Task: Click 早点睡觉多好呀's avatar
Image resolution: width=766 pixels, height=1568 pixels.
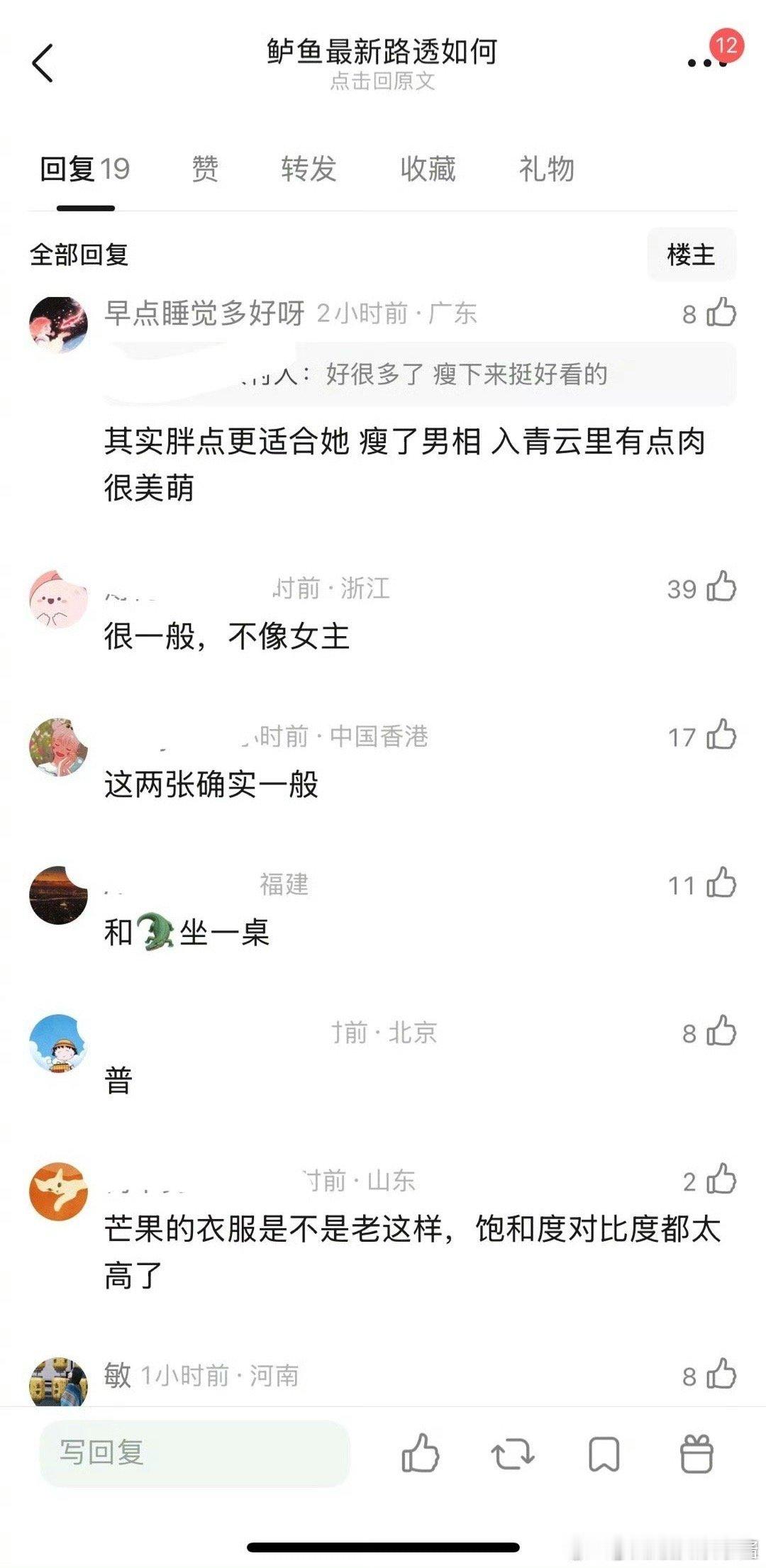Action: point(58,323)
